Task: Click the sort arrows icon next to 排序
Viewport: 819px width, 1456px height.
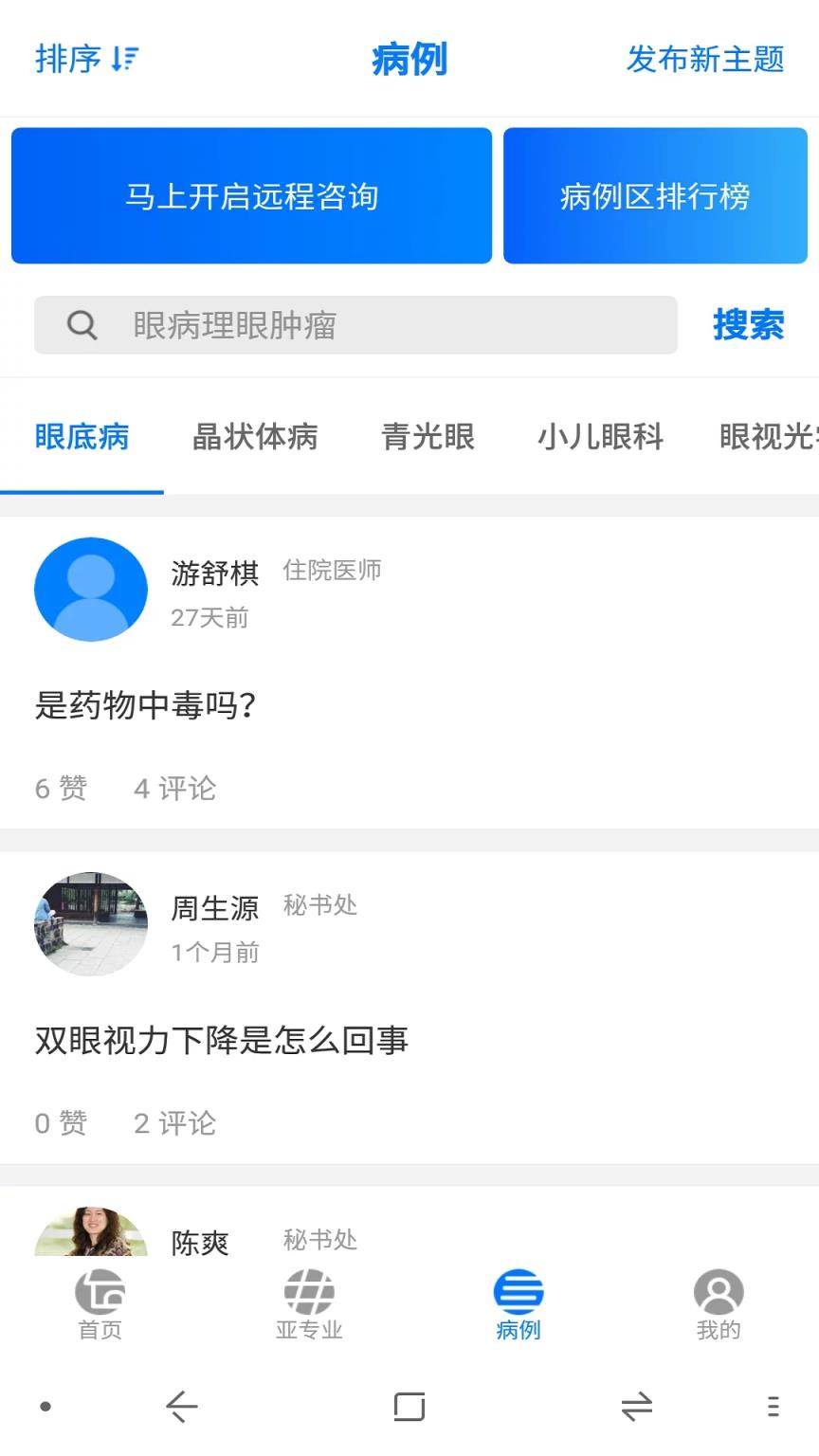Action: tap(121, 59)
